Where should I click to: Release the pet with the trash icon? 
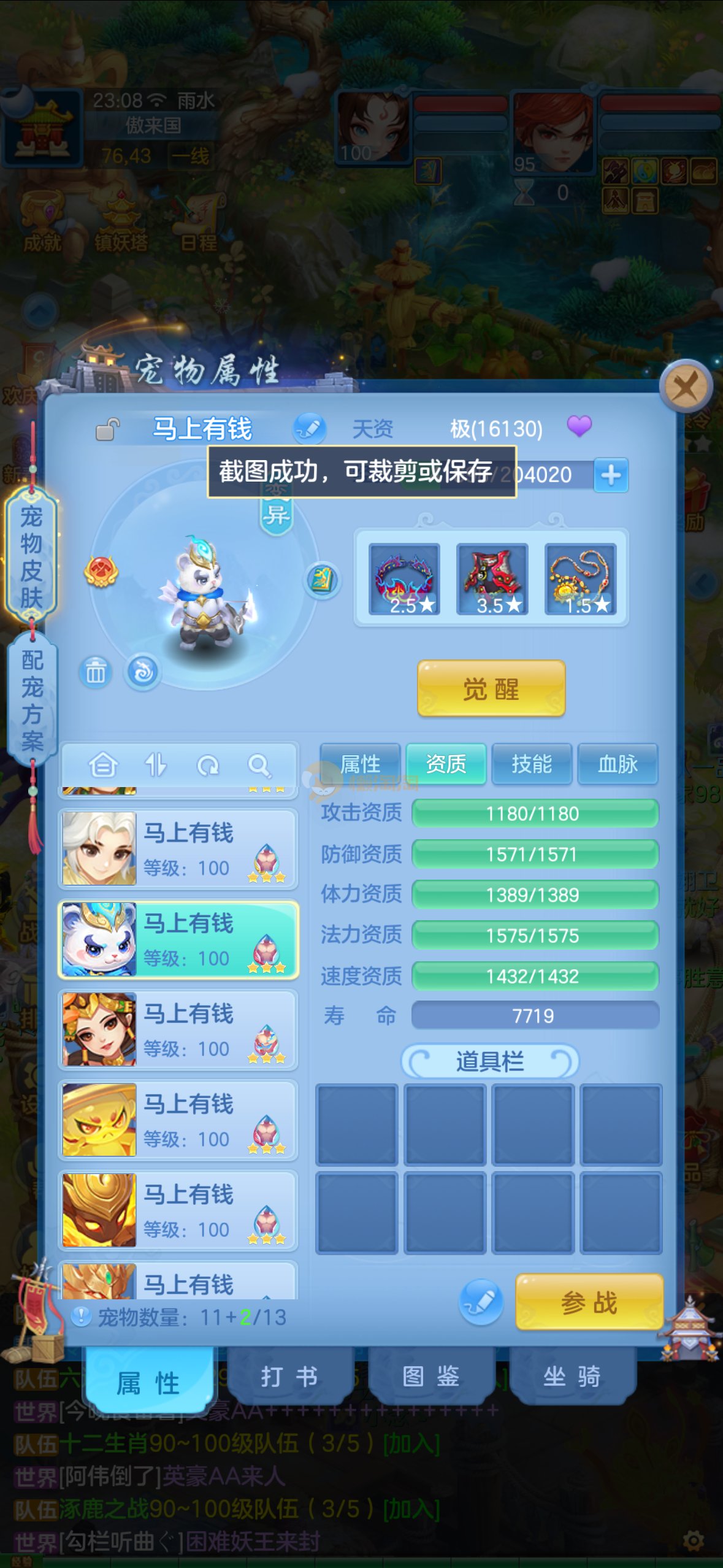[x=95, y=672]
